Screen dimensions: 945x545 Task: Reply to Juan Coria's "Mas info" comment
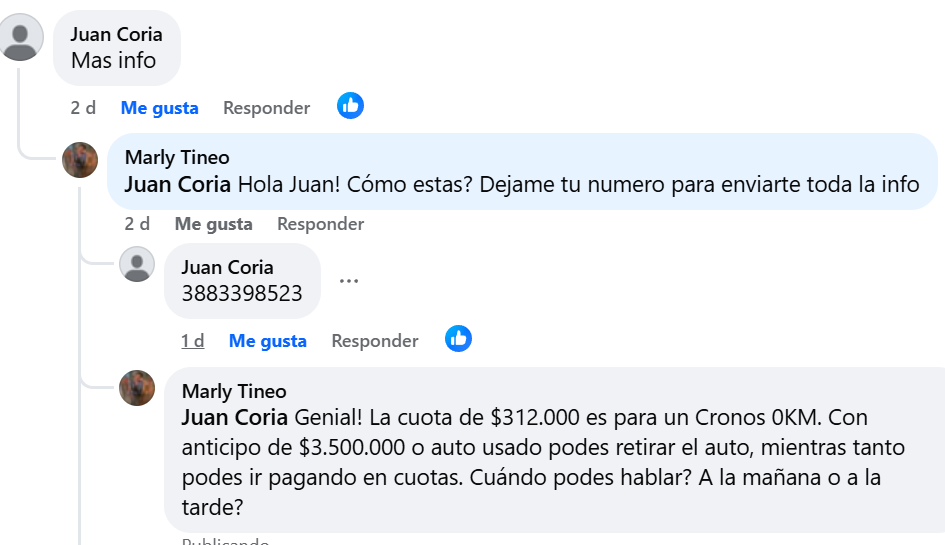(x=266, y=108)
